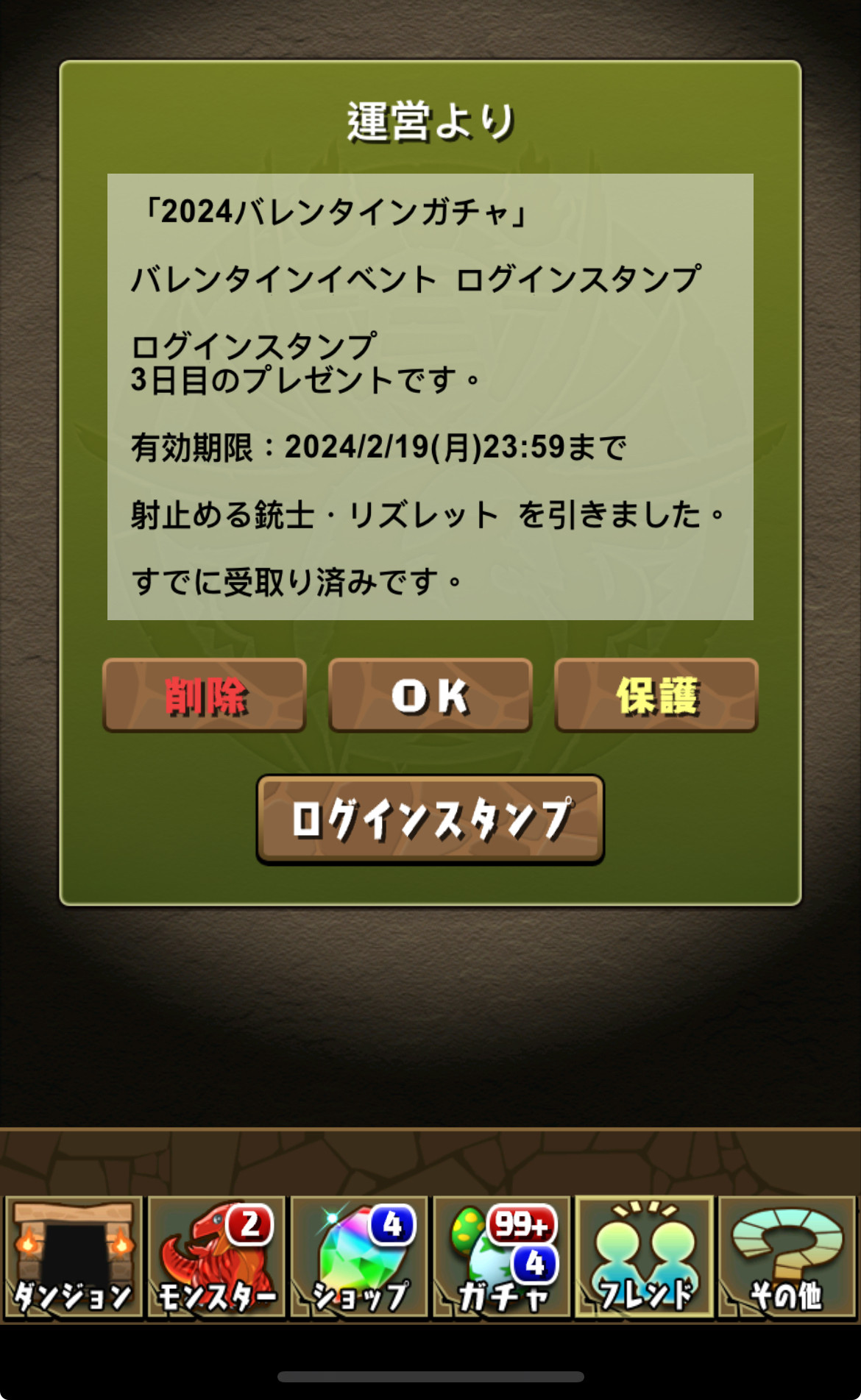
Task: Open the ショップ tab
Action: tap(359, 1257)
